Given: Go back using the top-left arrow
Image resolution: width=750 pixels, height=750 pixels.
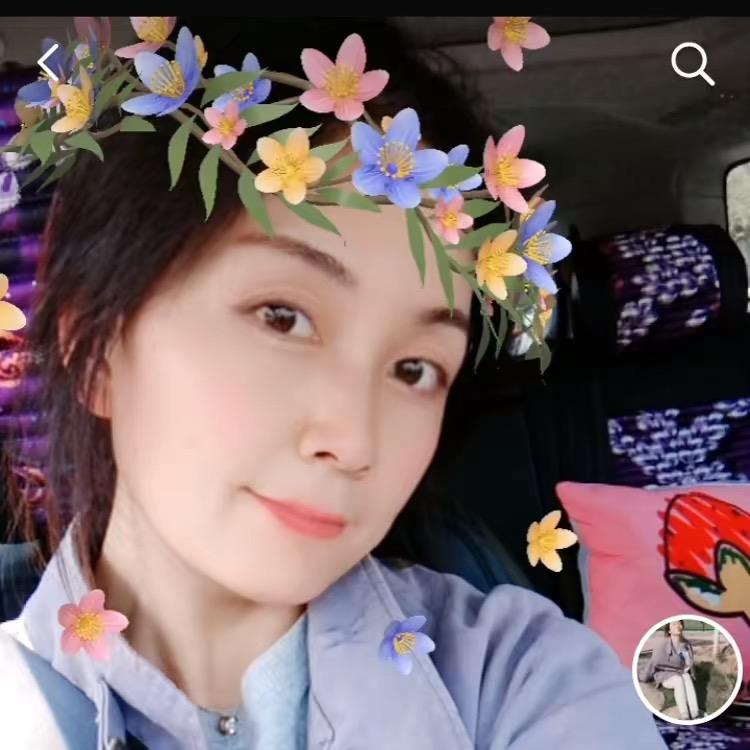Looking at the screenshot, I should point(48,62).
